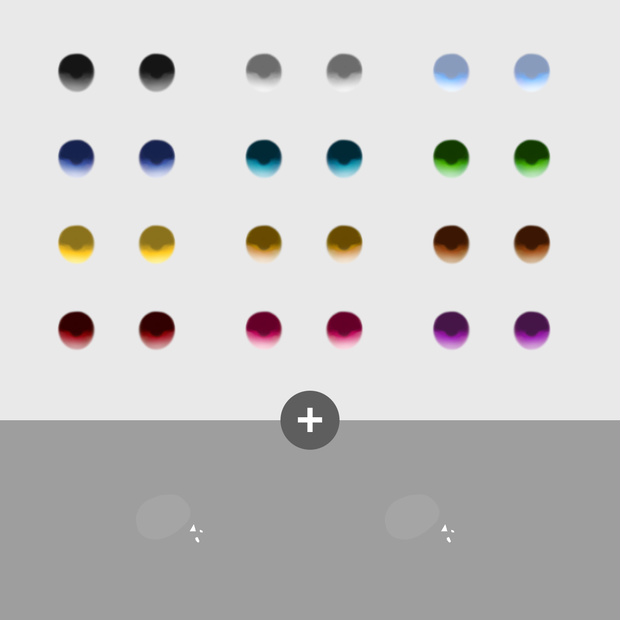
Task: Tap the round plus button
Action: pyautogui.click(x=310, y=420)
